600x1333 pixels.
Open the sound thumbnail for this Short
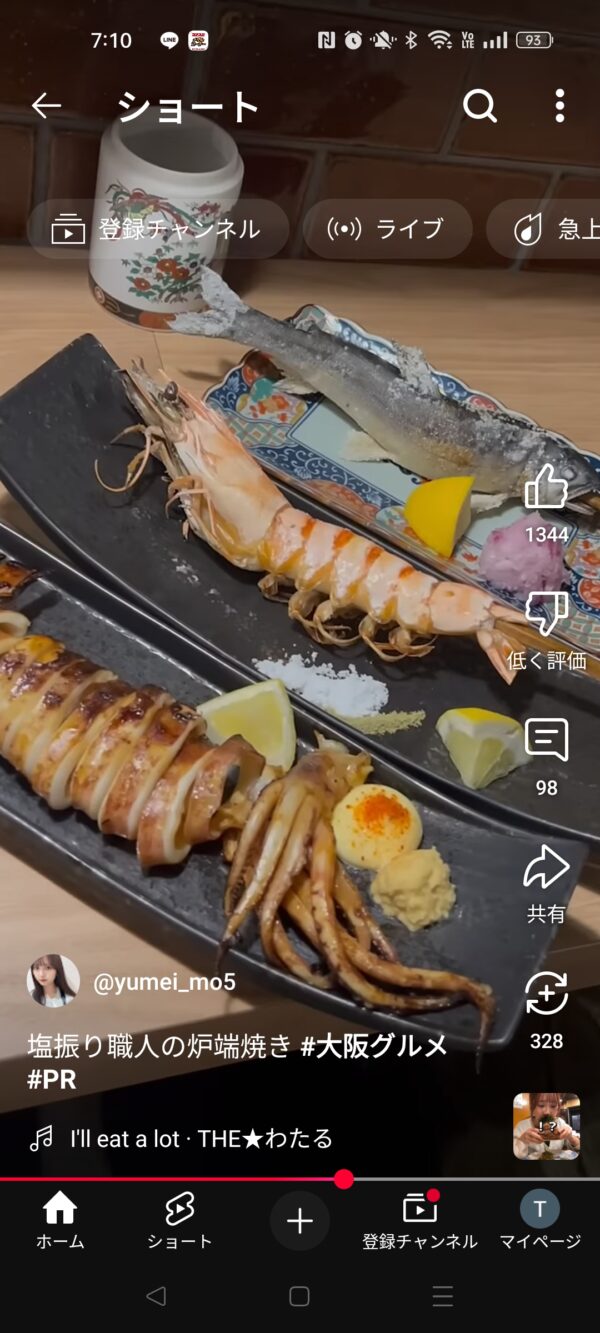[x=546, y=1126]
